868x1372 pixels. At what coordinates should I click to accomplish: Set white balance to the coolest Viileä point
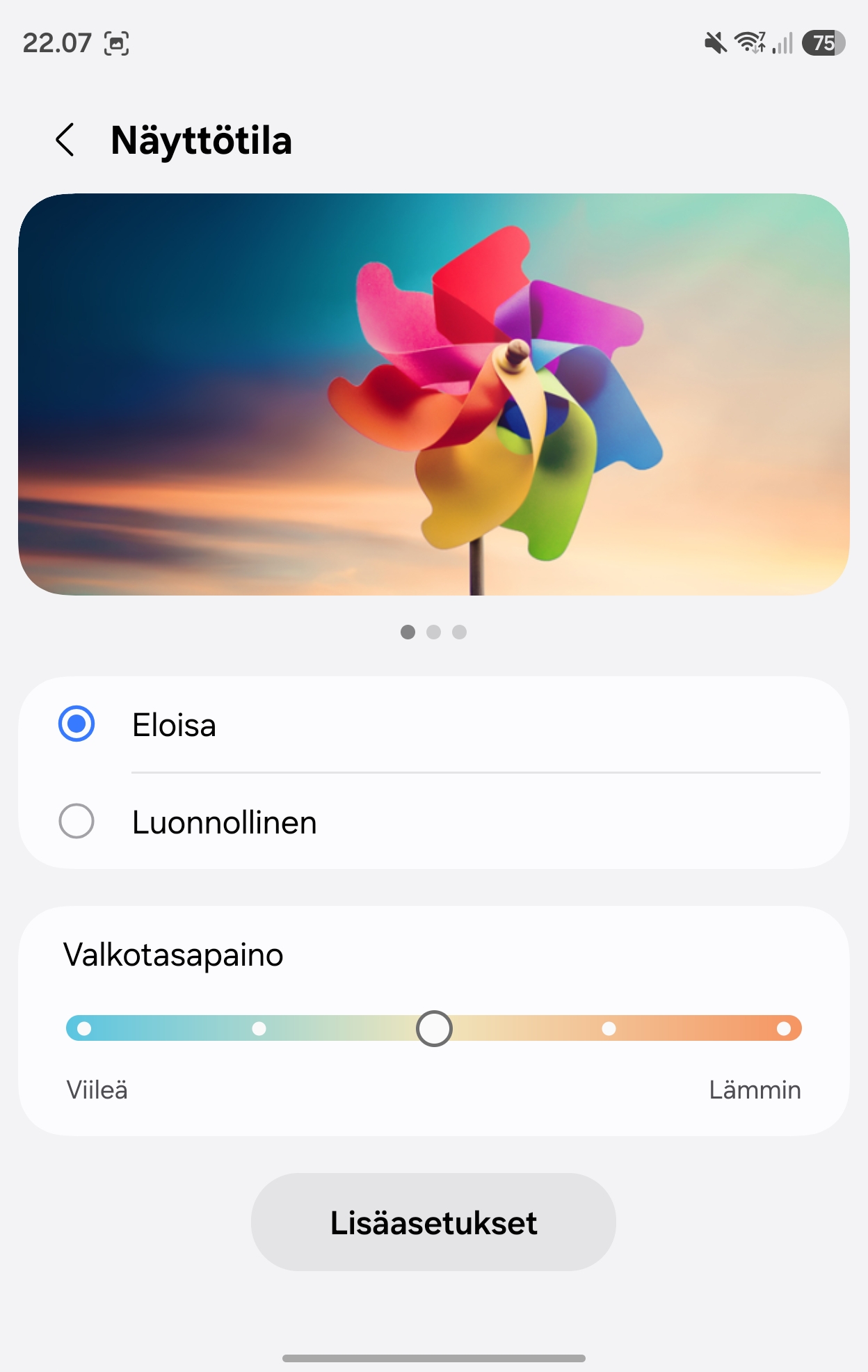click(x=84, y=1028)
